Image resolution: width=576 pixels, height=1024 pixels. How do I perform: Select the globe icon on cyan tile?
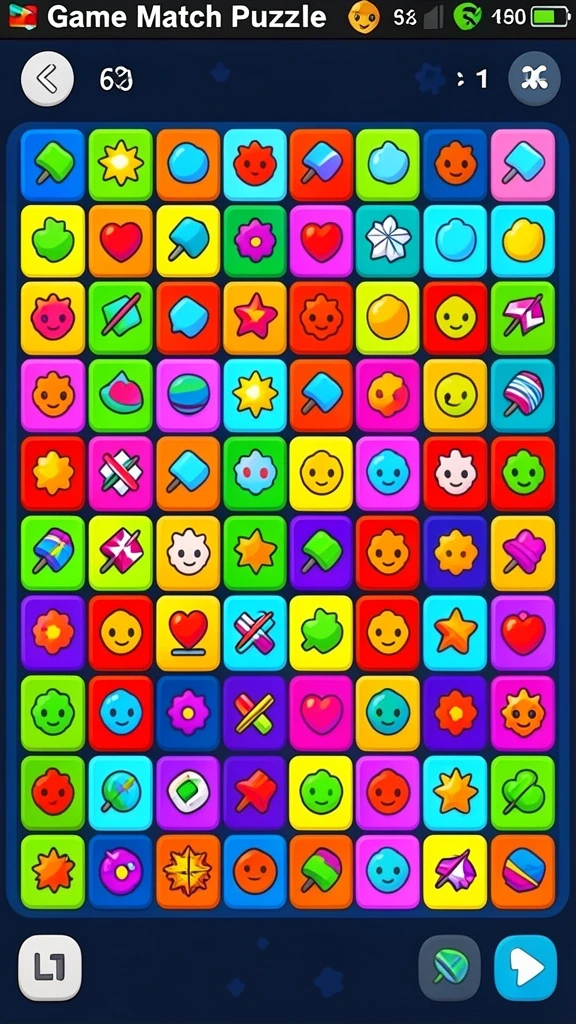pos(121,792)
